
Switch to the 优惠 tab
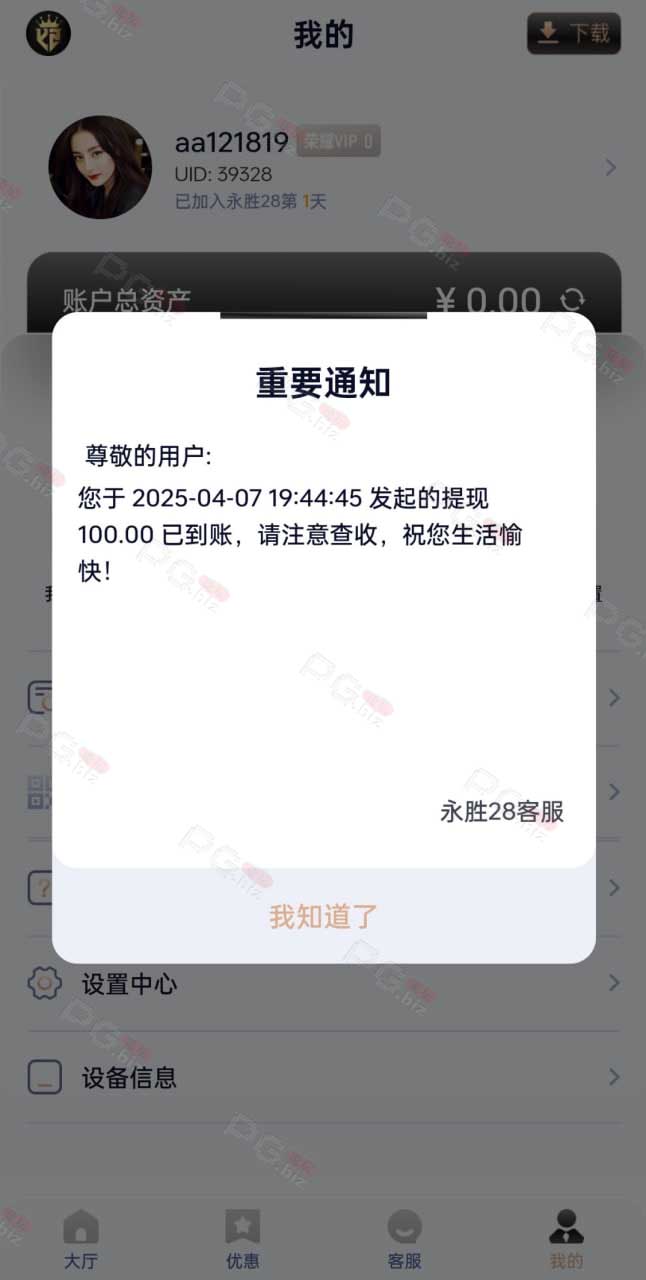coord(242,1238)
